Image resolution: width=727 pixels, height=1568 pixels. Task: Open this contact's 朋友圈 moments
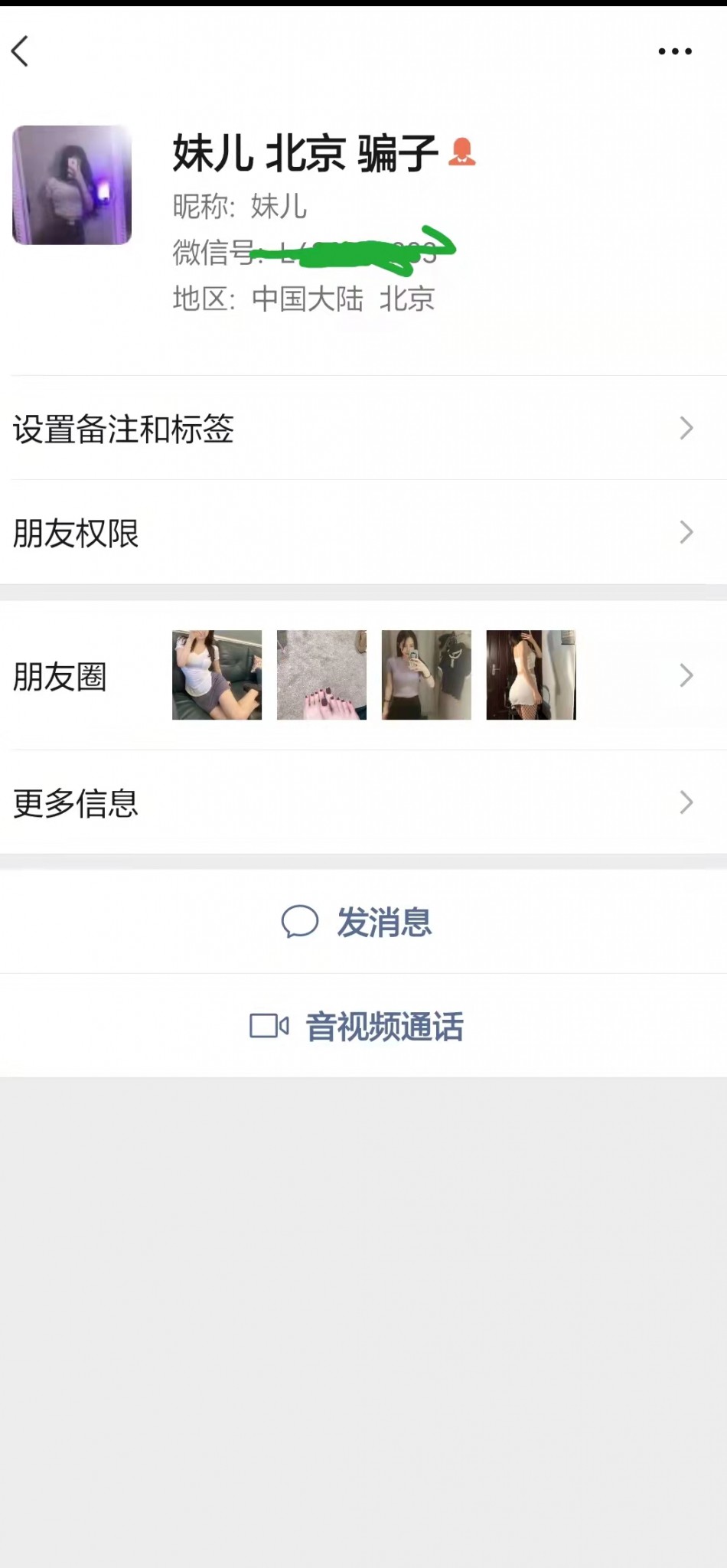point(363,675)
